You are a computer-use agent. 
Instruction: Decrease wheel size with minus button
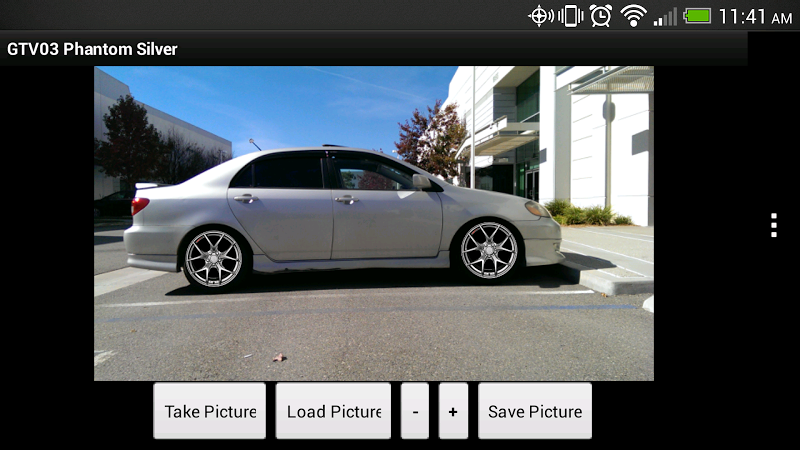click(415, 411)
